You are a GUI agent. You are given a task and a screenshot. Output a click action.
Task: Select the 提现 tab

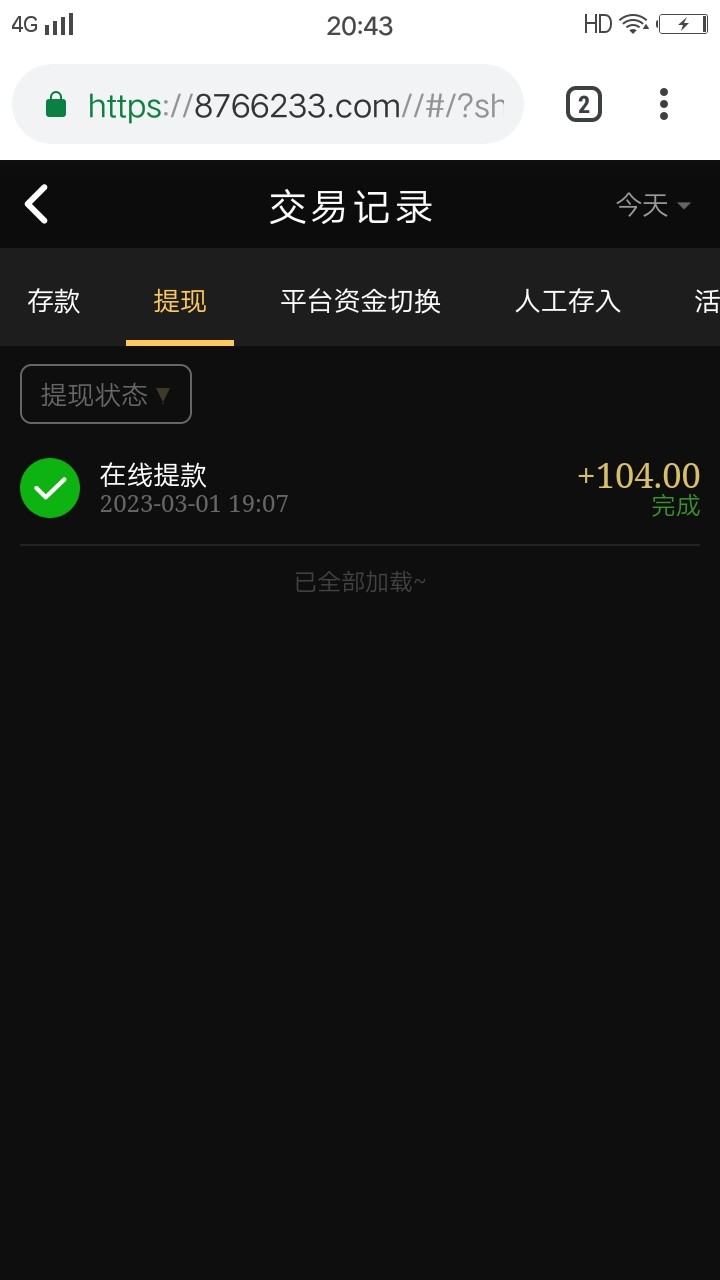(180, 301)
